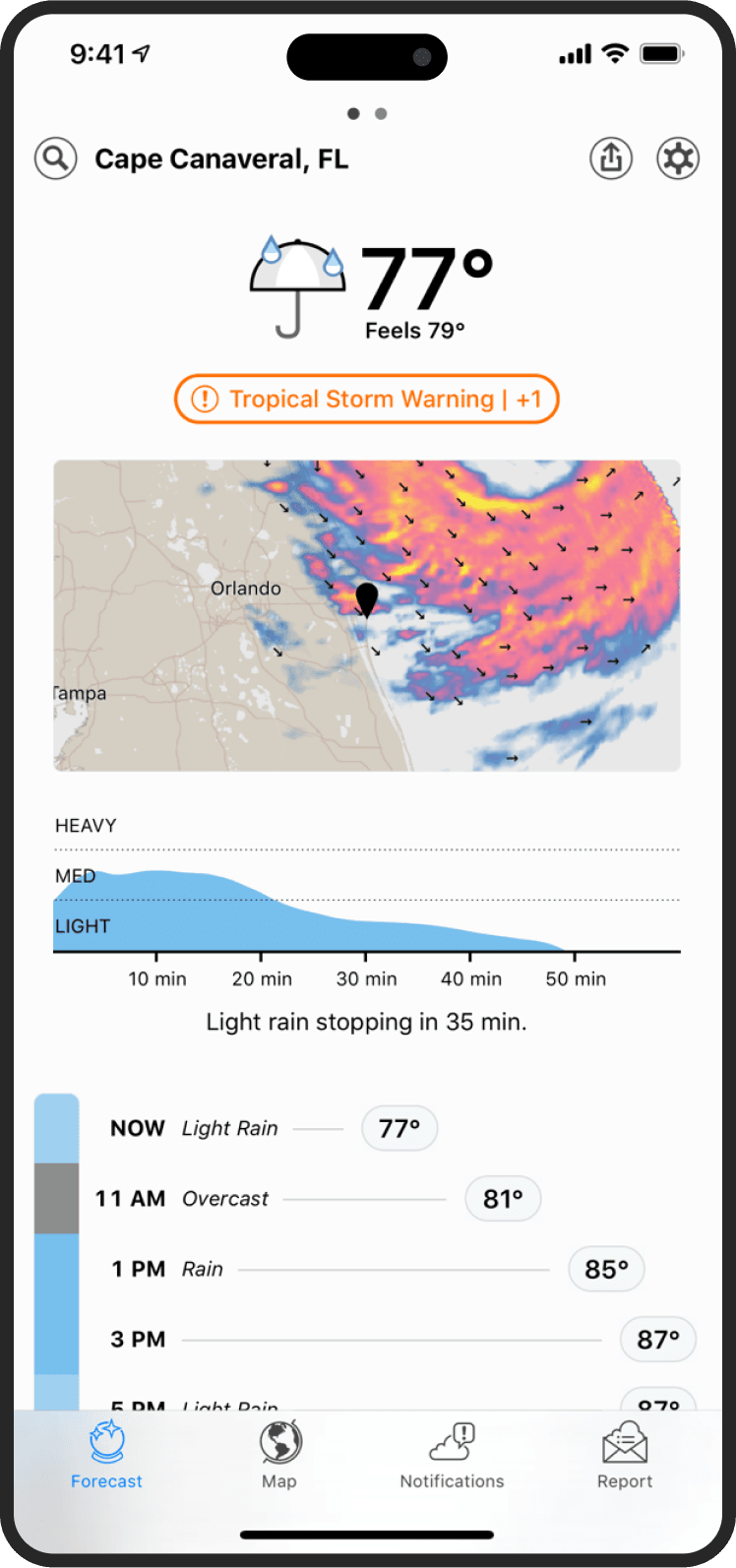Expand the 11 AM Overcast hourly row

315,1199
